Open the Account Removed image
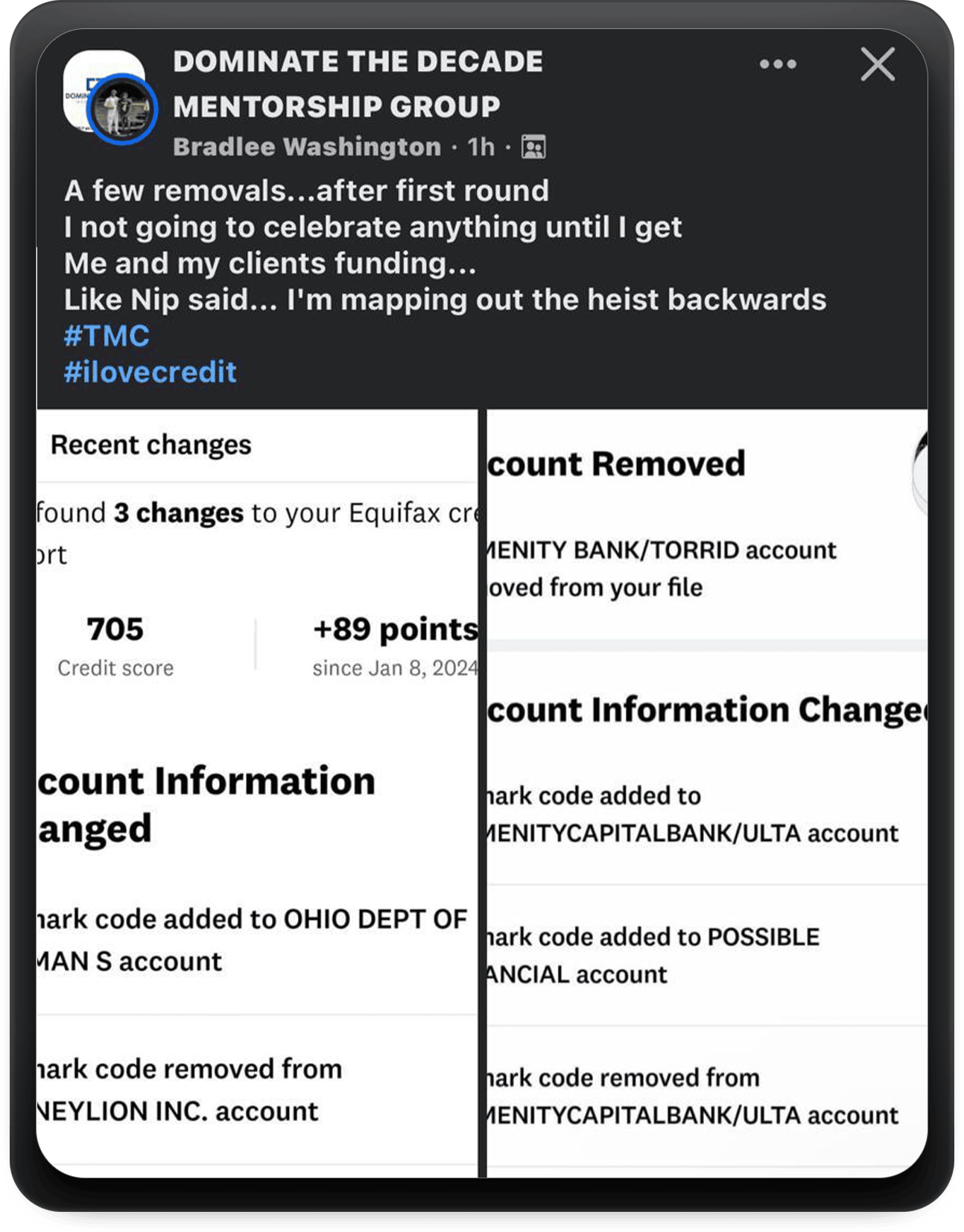964x1232 pixels. [706, 792]
